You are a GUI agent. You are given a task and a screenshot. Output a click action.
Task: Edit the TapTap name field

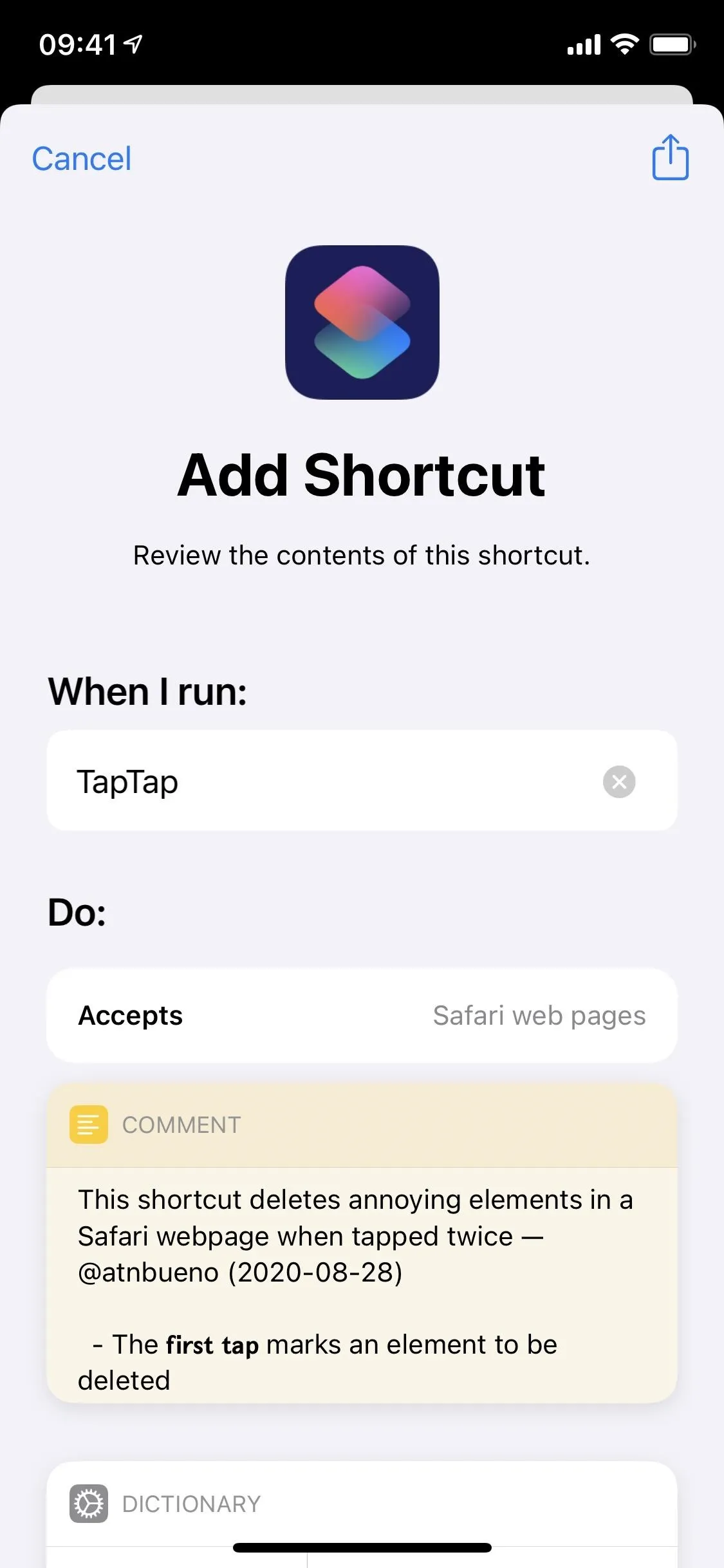(362, 780)
